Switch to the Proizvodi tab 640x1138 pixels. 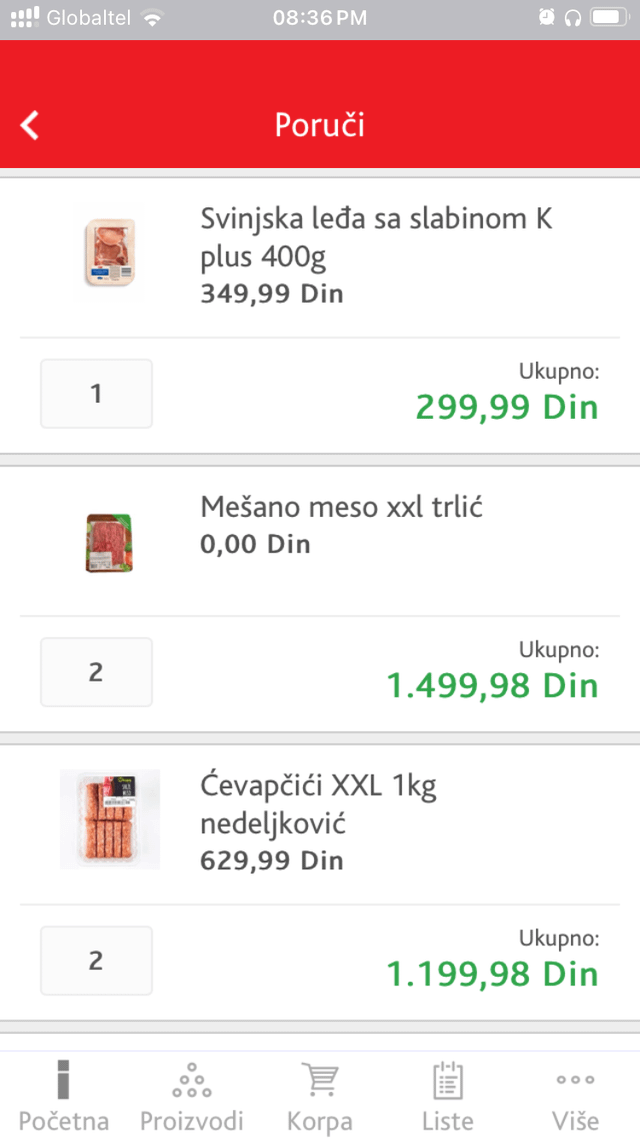tap(192, 1096)
